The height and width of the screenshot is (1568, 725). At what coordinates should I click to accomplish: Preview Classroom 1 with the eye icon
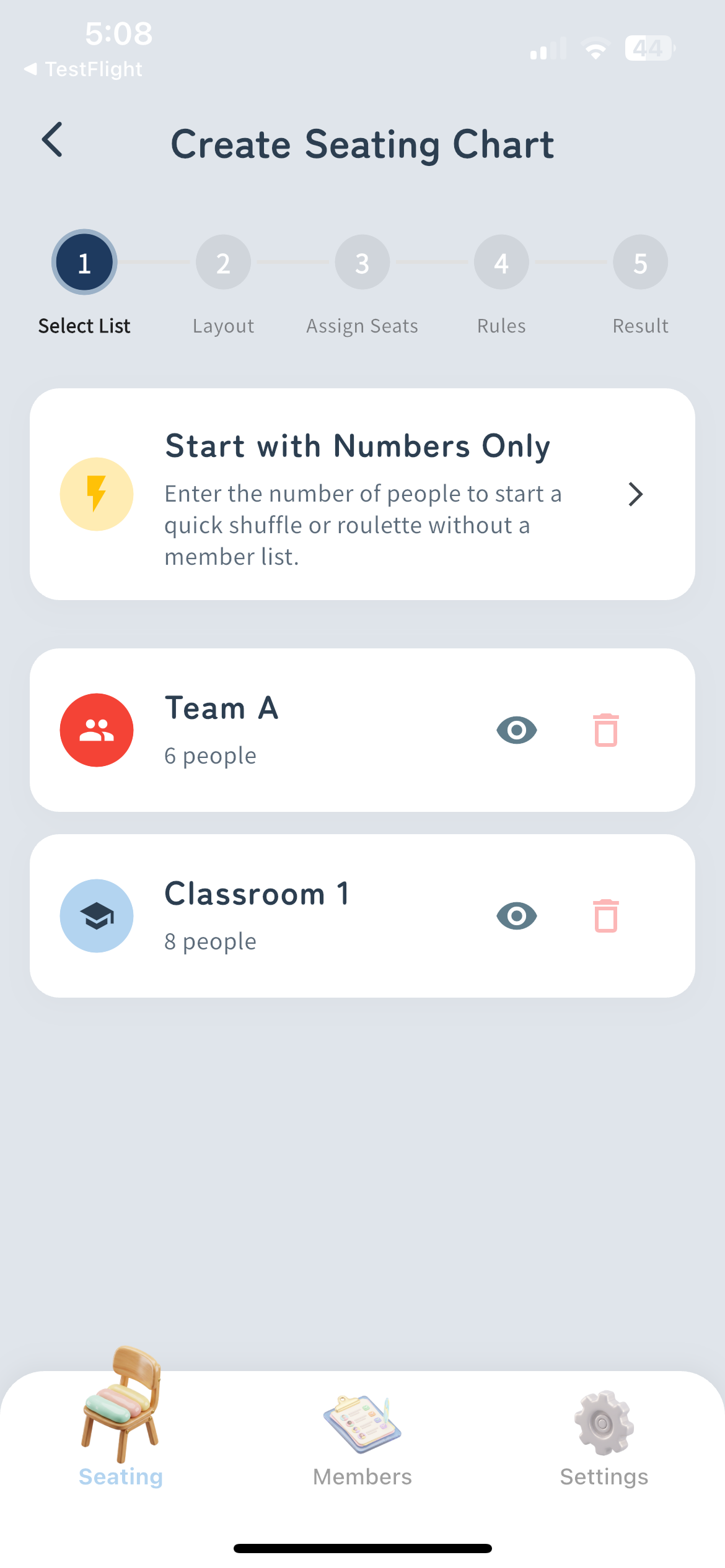click(x=517, y=917)
